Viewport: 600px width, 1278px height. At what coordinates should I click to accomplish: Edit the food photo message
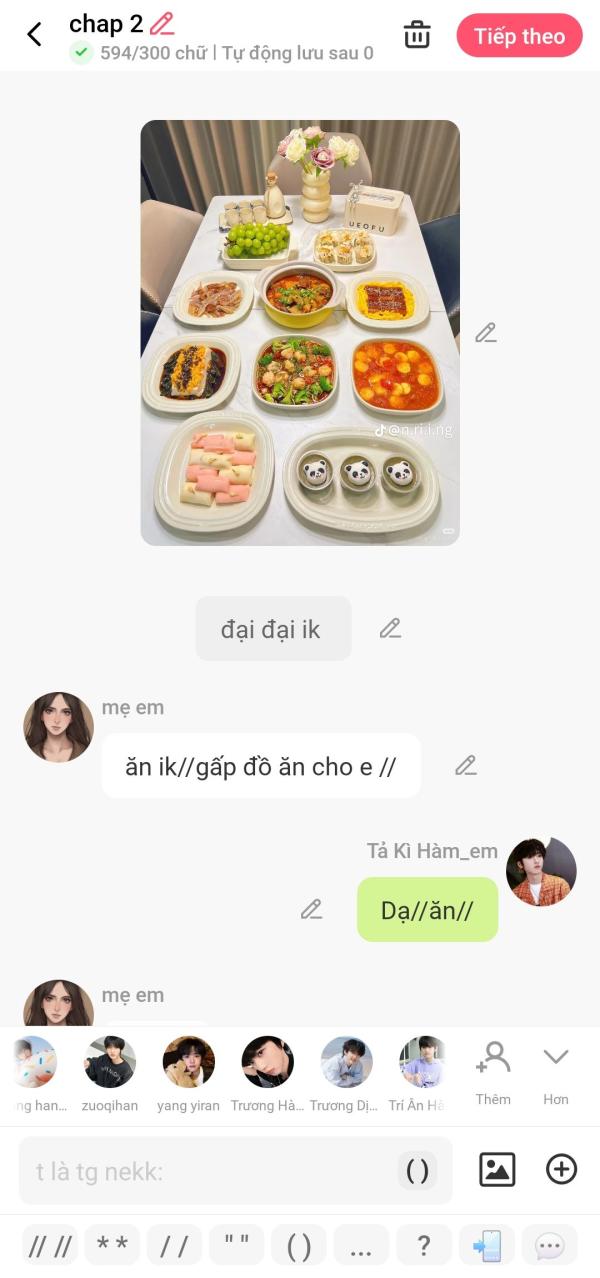[486, 333]
